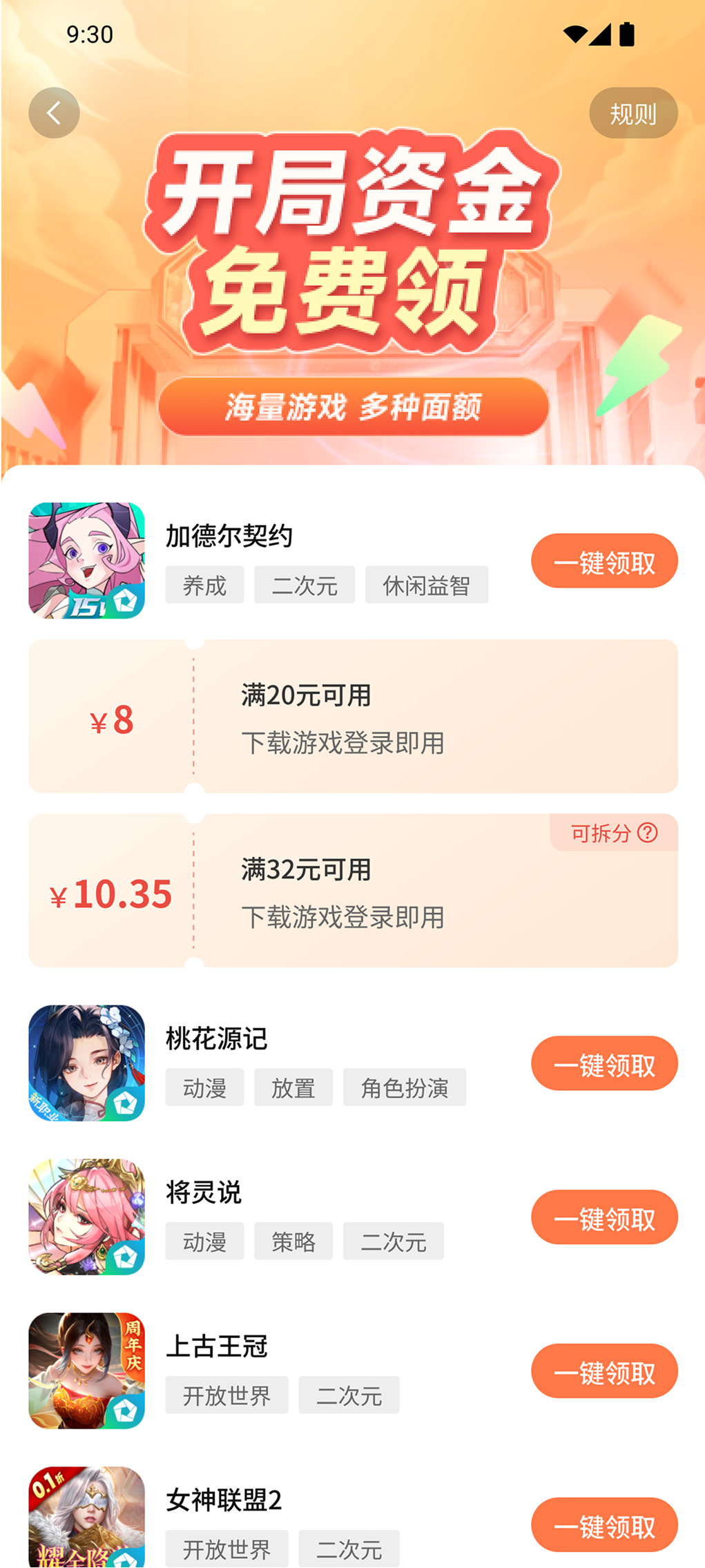The image size is (705, 1568).
Task: Select the ¥8 满20元可用 coupon
Action: [353, 716]
